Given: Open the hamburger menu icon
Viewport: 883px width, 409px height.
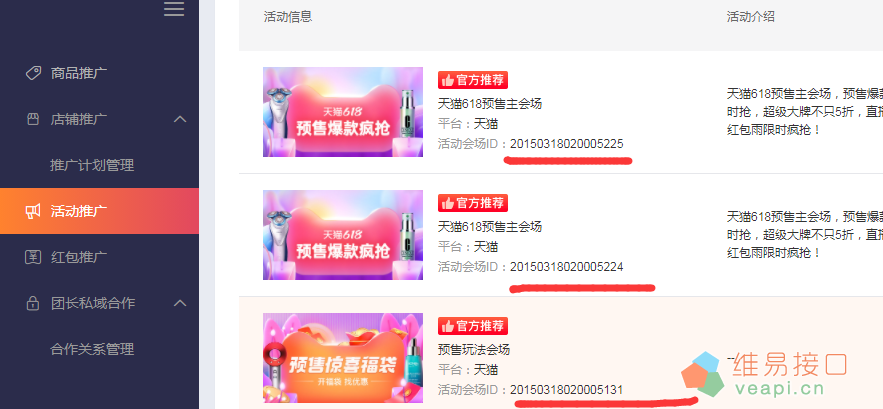Looking at the screenshot, I should pyautogui.click(x=174, y=9).
